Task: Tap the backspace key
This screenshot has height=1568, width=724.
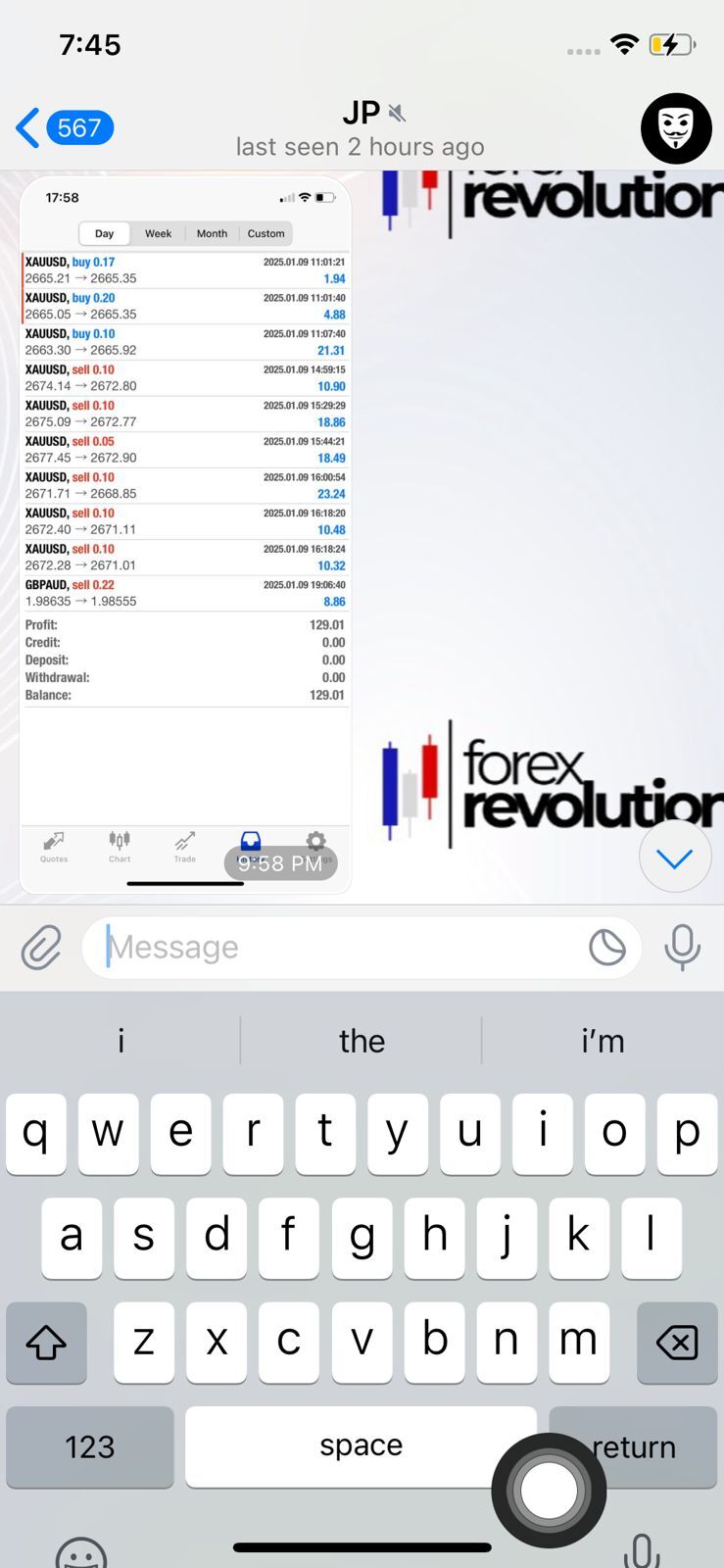Action: pos(677,1342)
